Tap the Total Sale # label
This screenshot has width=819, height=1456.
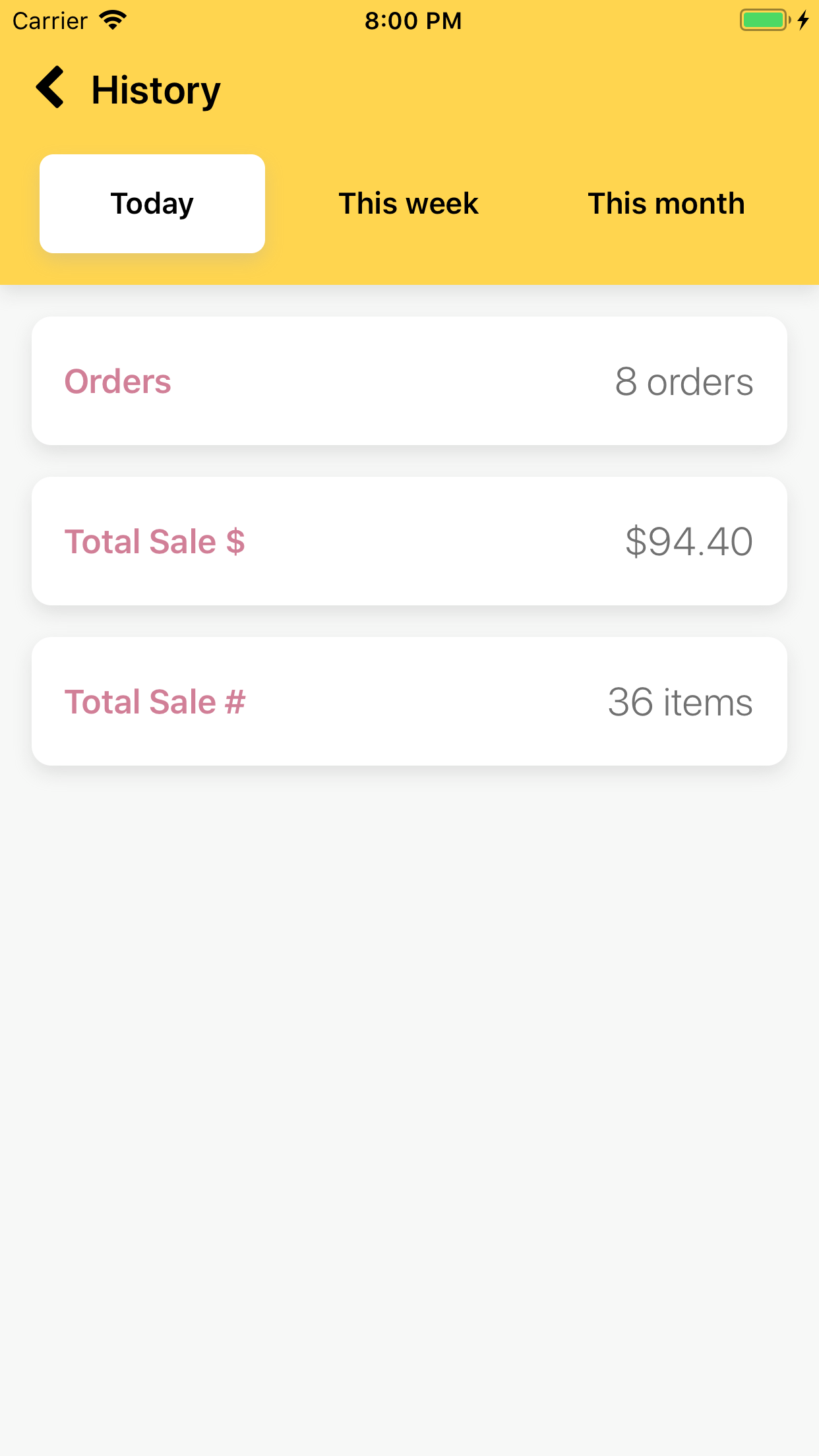tap(156, 701)
